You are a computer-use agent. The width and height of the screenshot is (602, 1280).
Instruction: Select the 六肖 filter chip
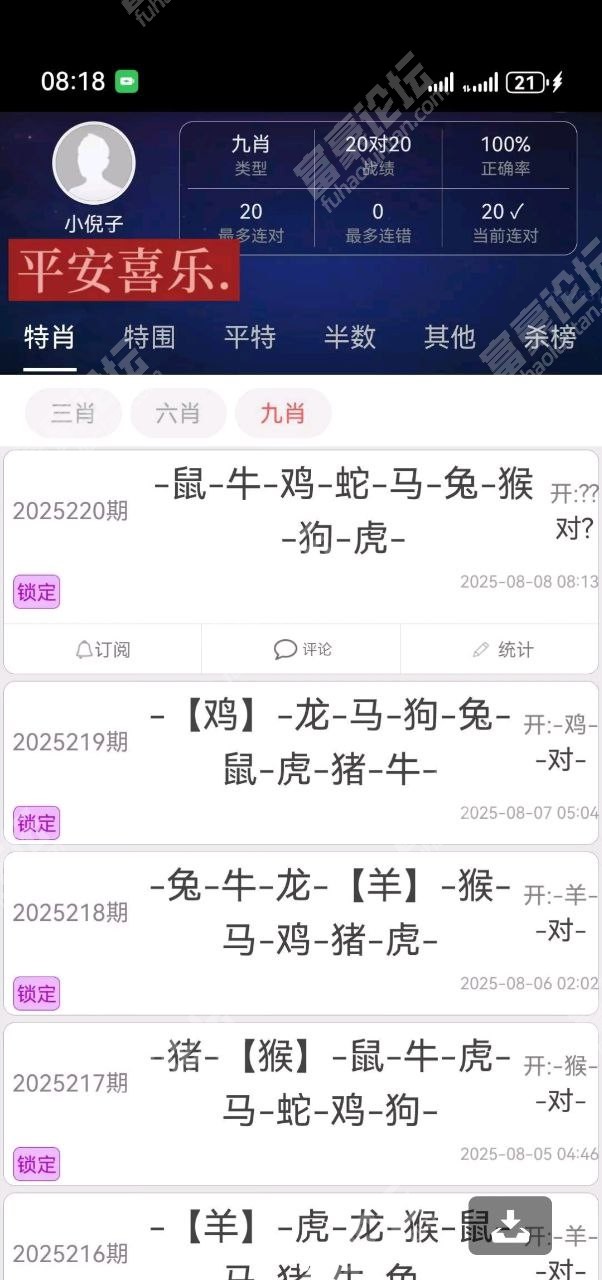click(178, 413)
